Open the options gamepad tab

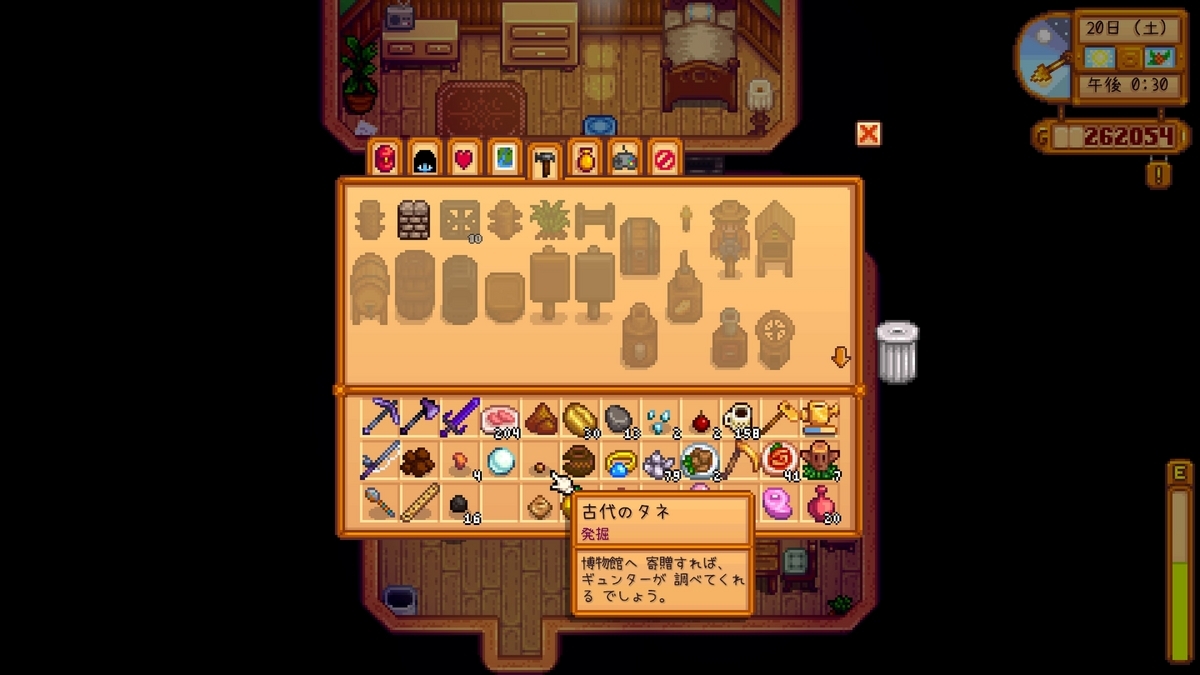click(x=624, y=159)
